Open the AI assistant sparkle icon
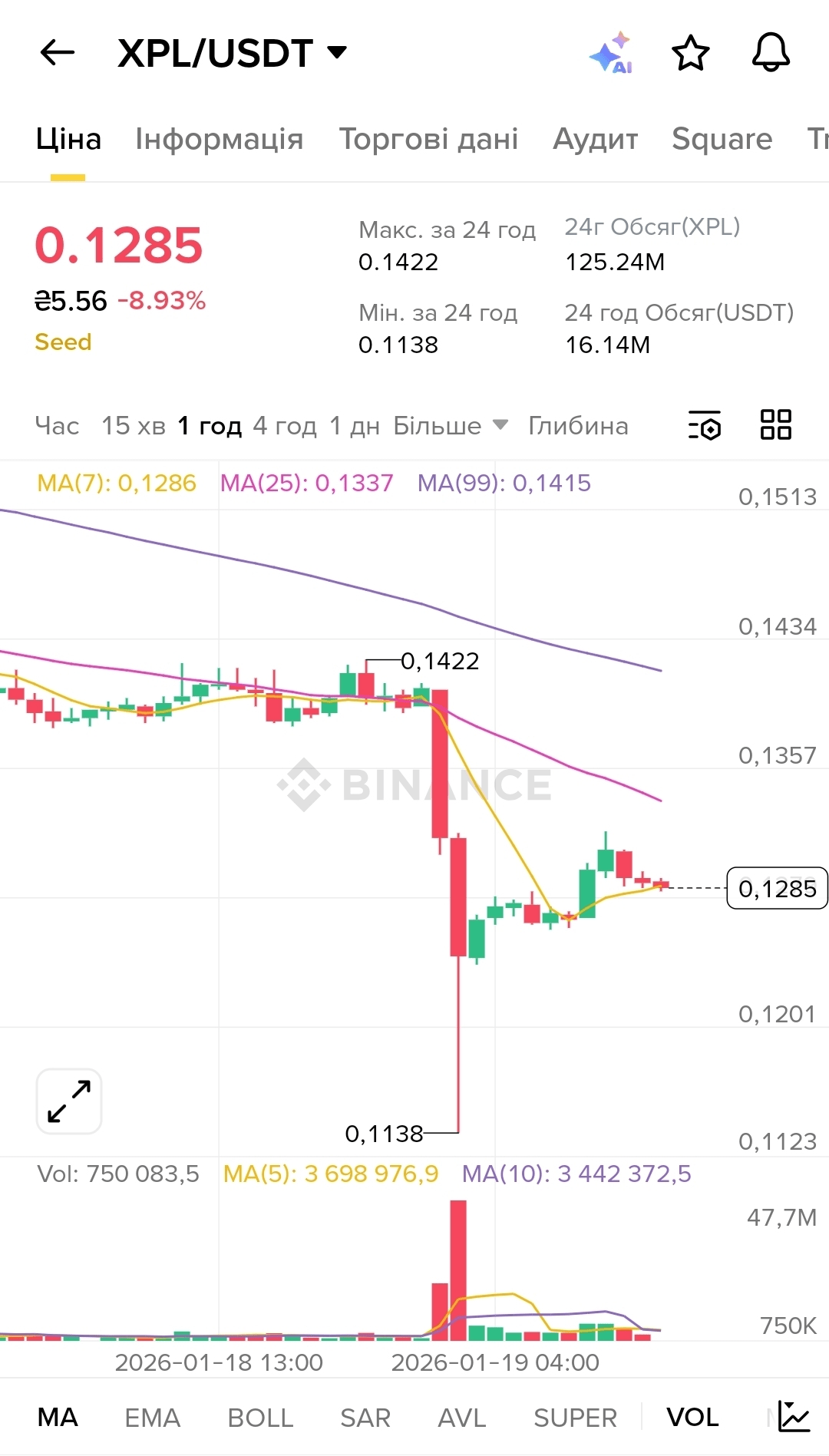The image size is (829, 1456). coord(612,53)
